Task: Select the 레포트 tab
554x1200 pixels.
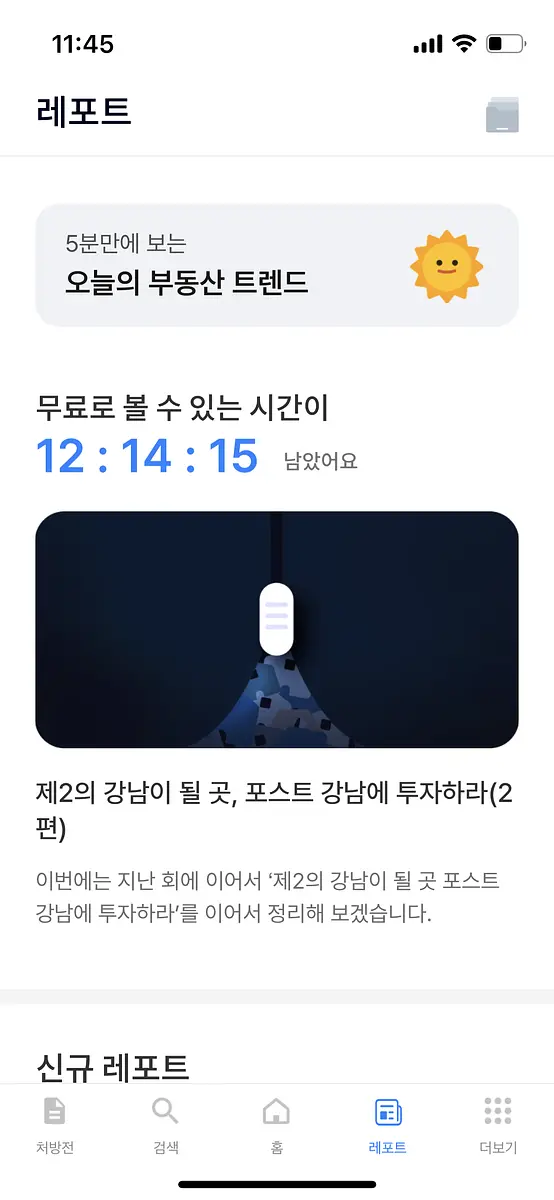Action: tap(388, 1125)
